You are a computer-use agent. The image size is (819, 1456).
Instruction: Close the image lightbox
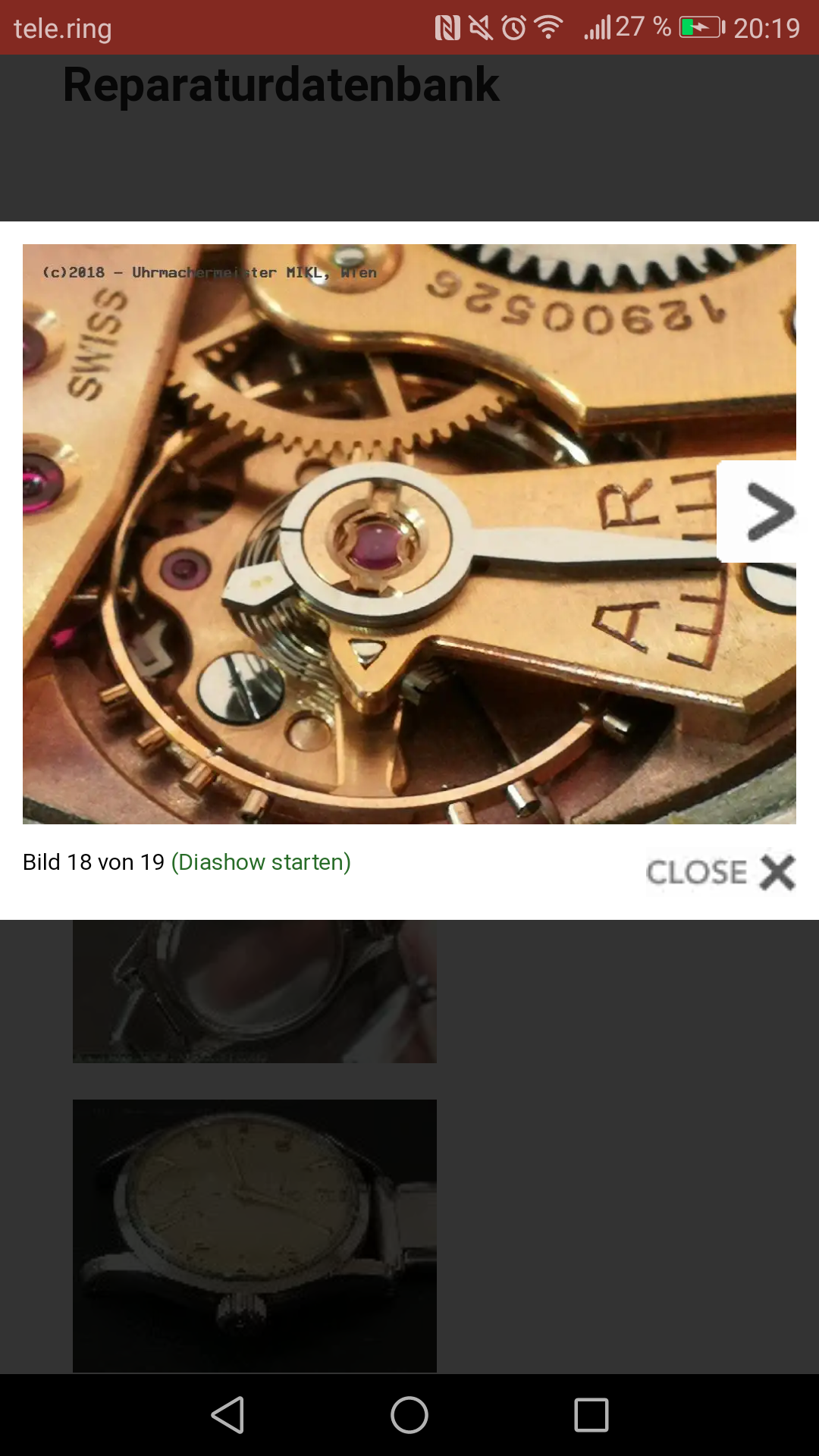(x=720, y=872)
